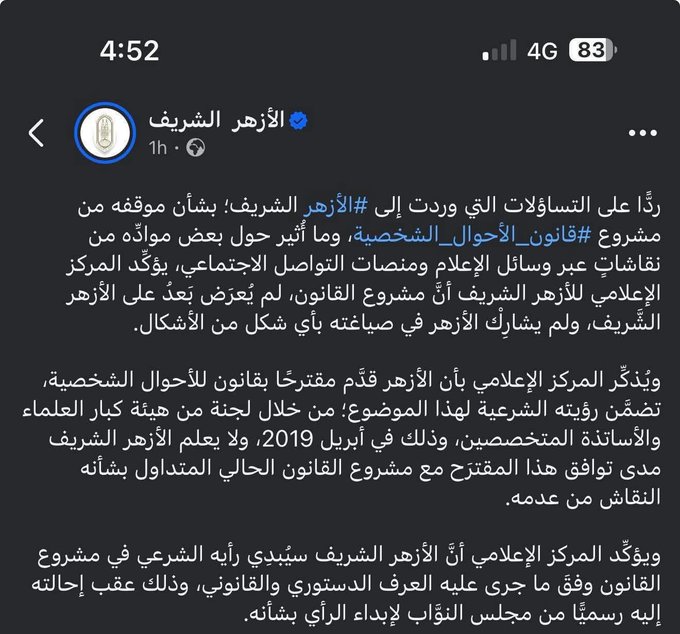
Task: Open the #قانون_الأحوال_الشخصية hashtag
Action: (x=473, y=235)
